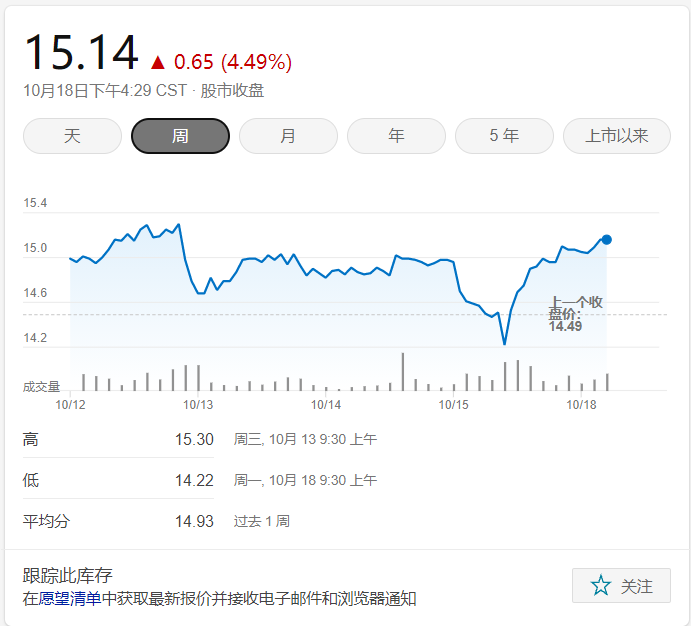Switch chart to the 天 range

72,136
